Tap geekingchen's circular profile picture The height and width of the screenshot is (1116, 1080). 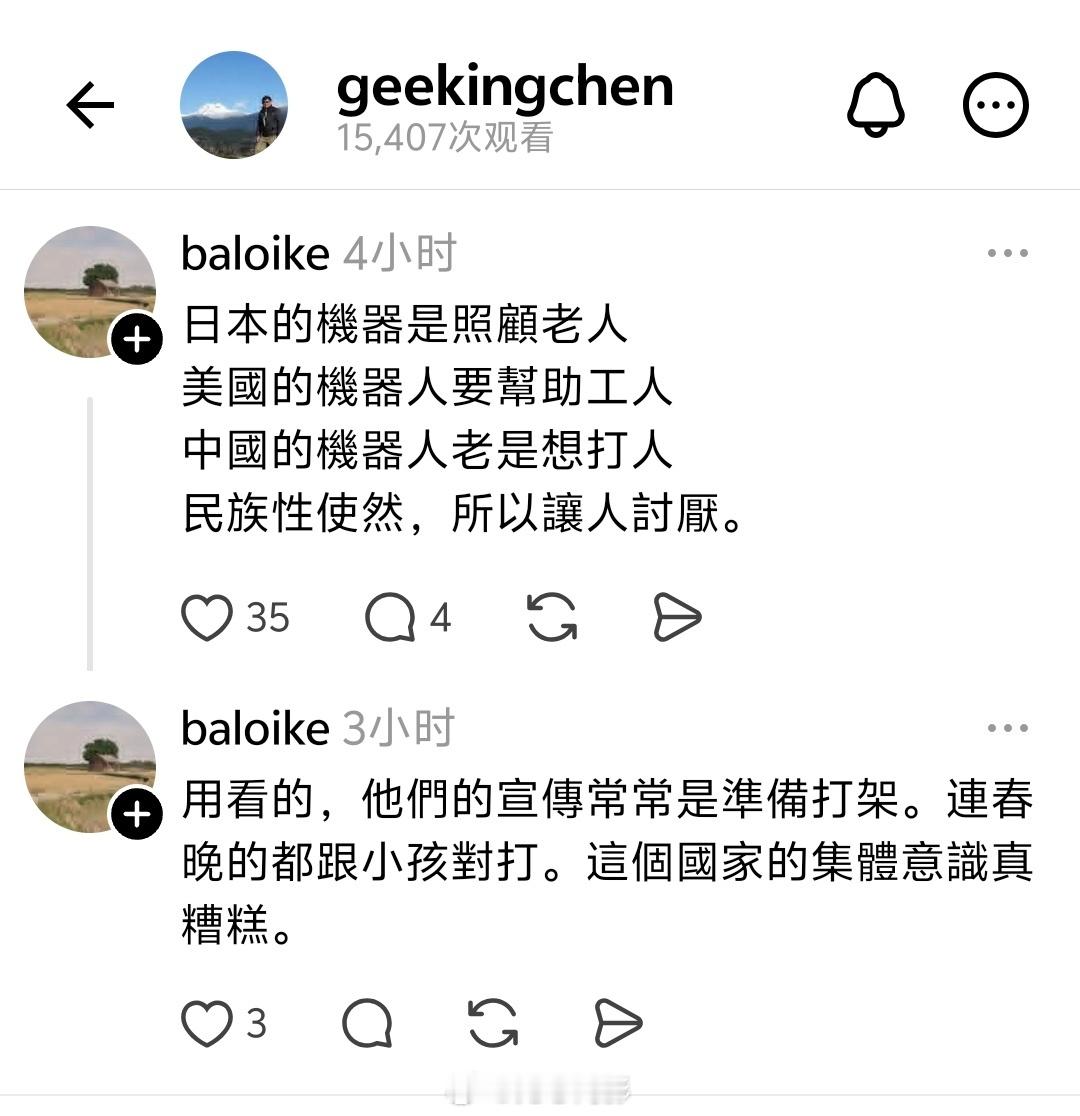tap(232, 103)
